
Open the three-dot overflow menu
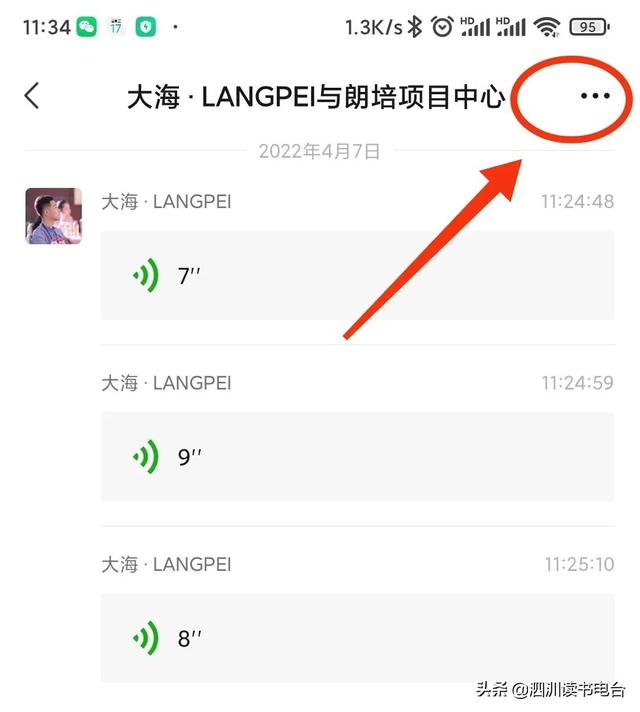click(594, 96)
